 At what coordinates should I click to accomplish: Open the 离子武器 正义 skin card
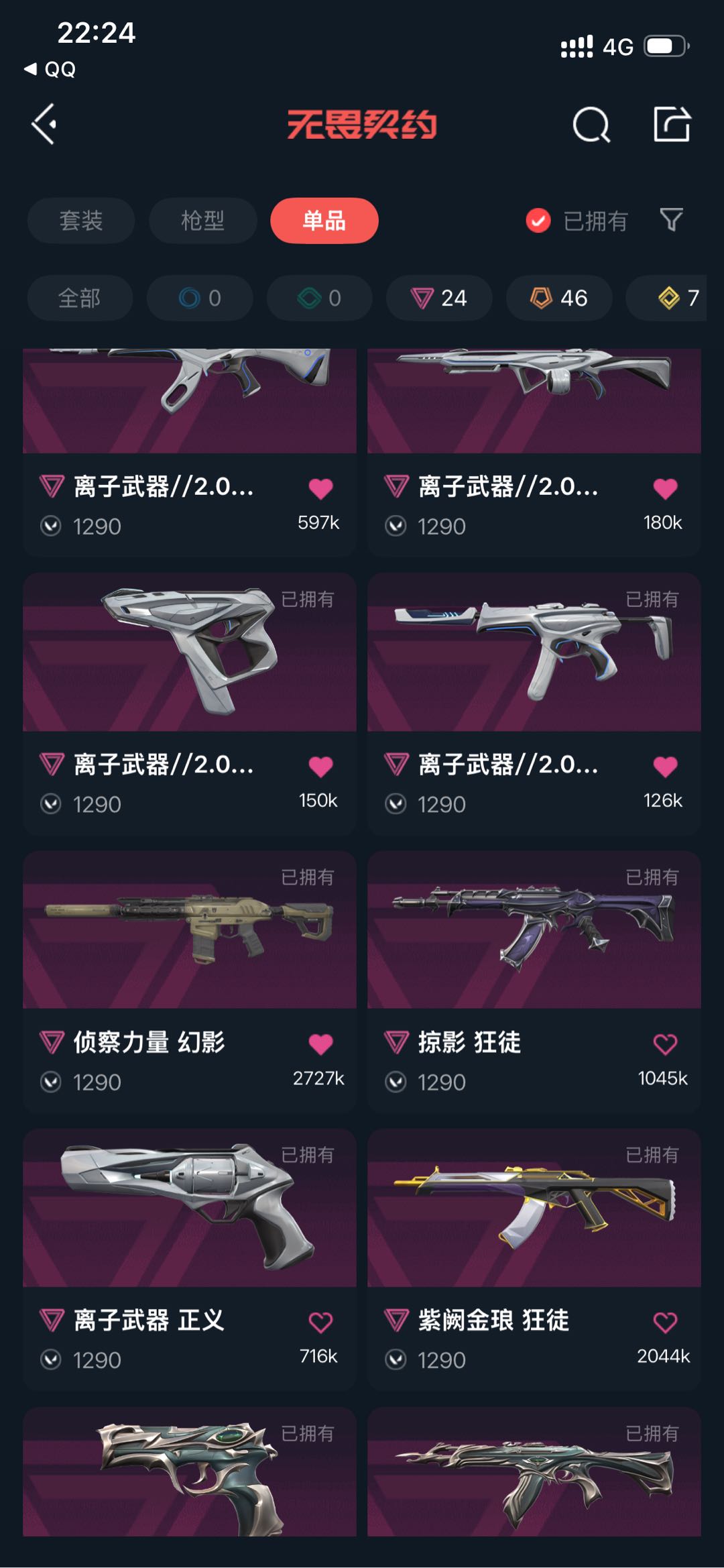190,1259
